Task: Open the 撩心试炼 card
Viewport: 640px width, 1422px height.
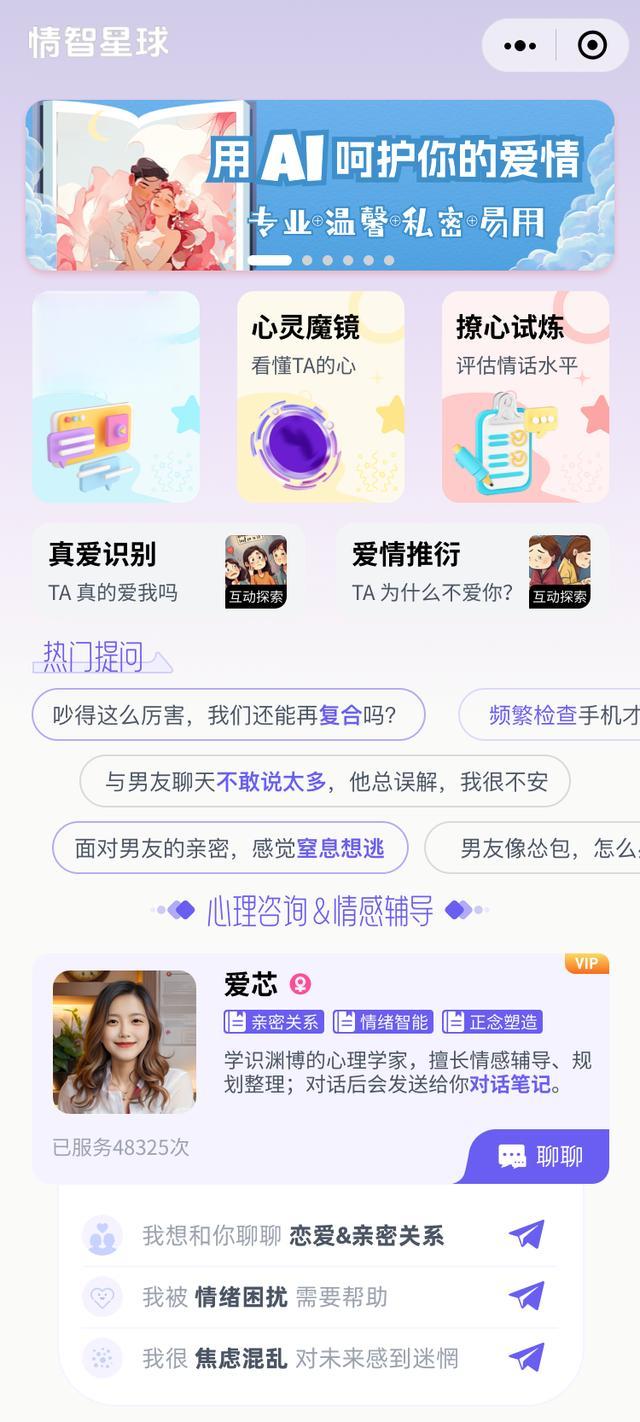Action: (525, 396)
